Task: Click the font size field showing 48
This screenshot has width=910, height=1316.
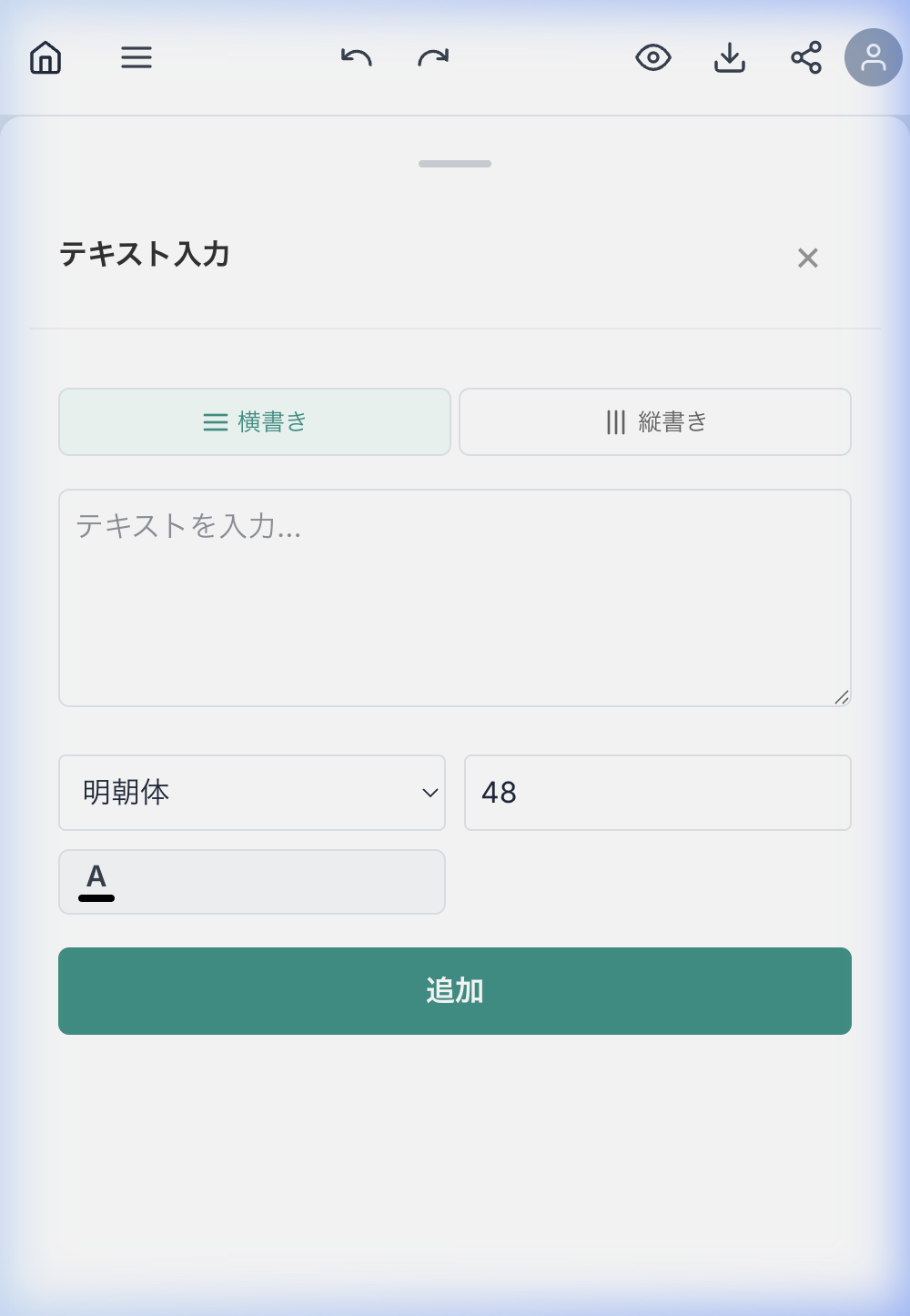Action: click(x=656, y=793)
